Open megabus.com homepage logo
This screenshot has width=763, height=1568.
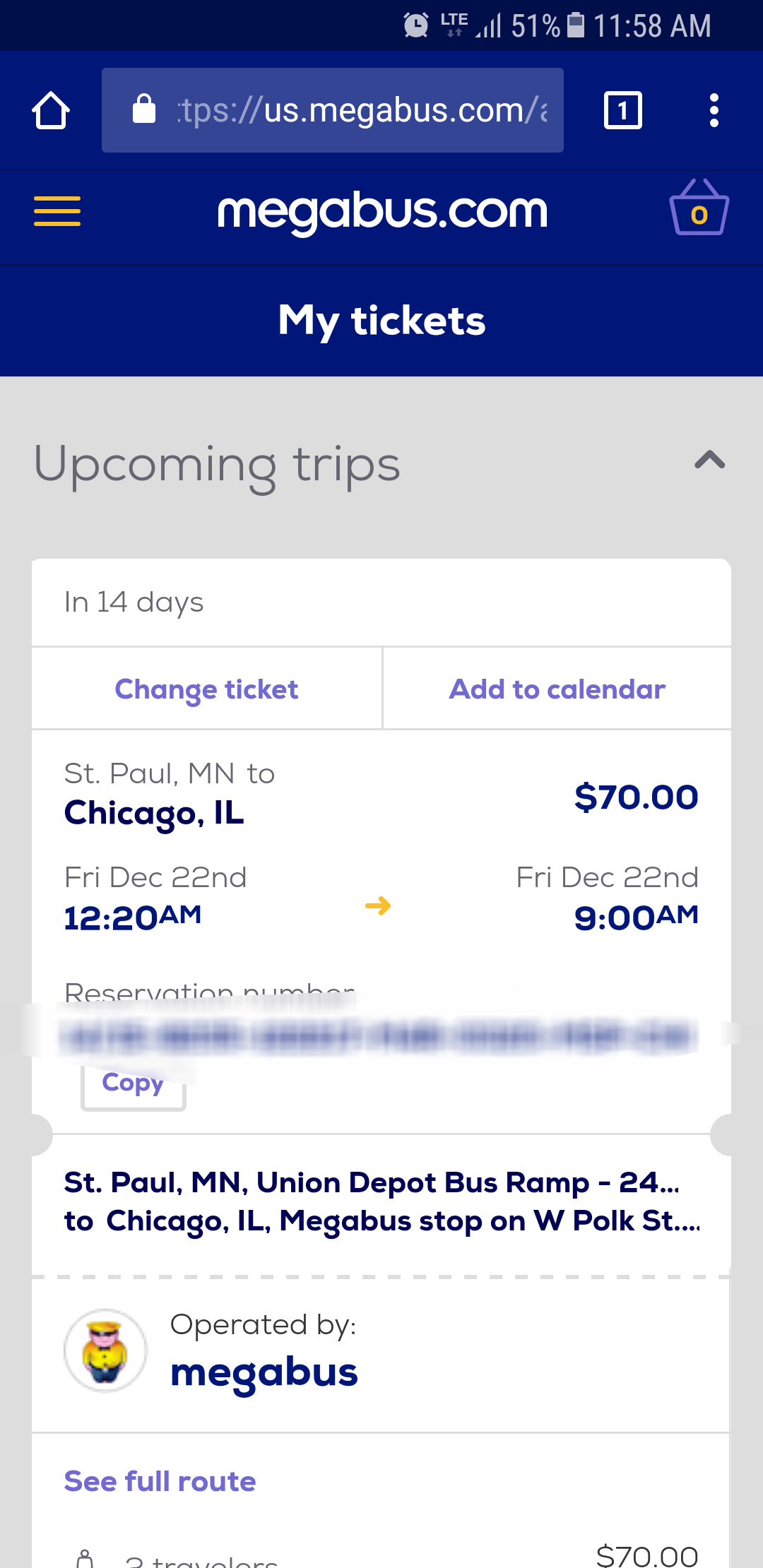point(382,211)
